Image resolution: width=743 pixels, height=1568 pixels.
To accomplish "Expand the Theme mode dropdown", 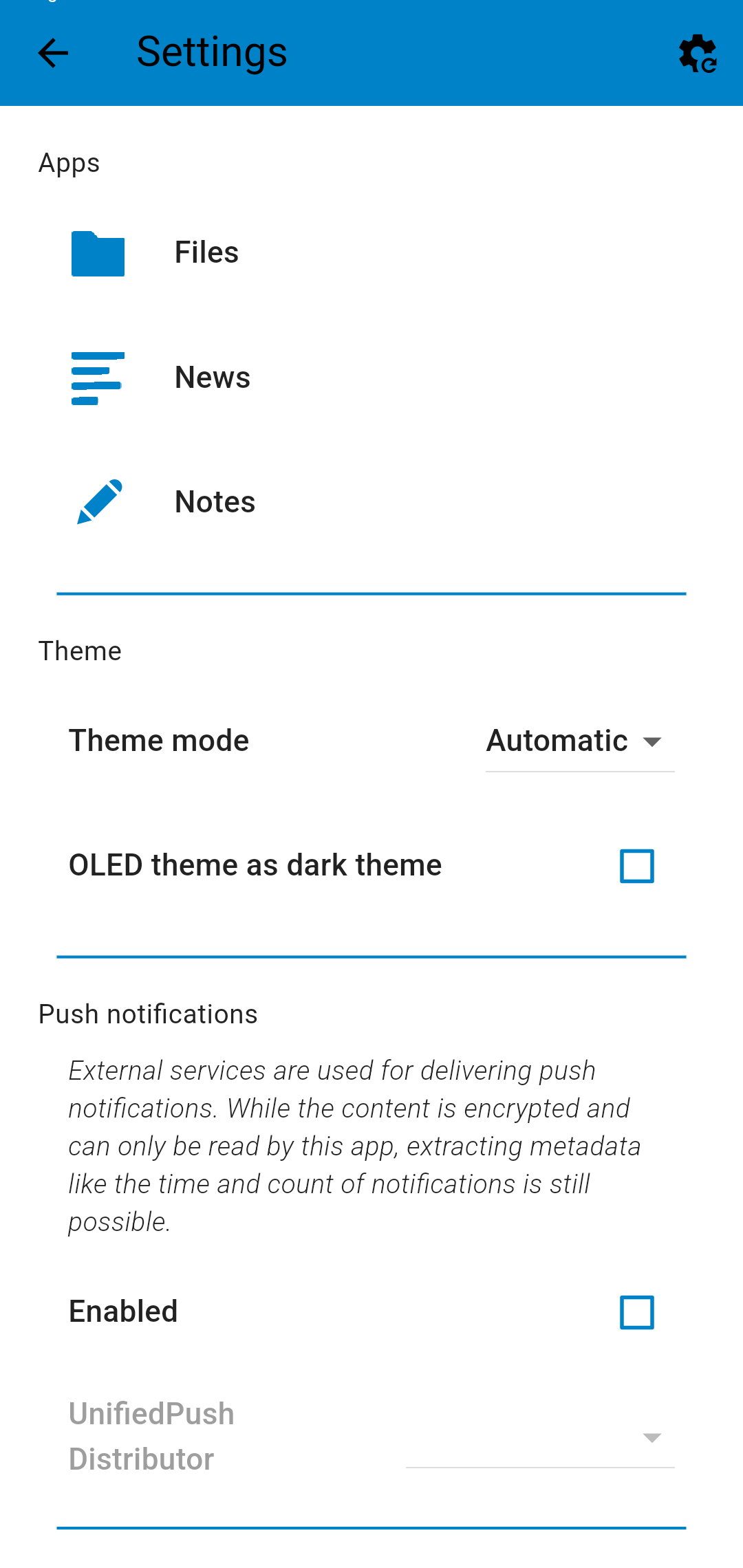I will click(x=580, y=741).
